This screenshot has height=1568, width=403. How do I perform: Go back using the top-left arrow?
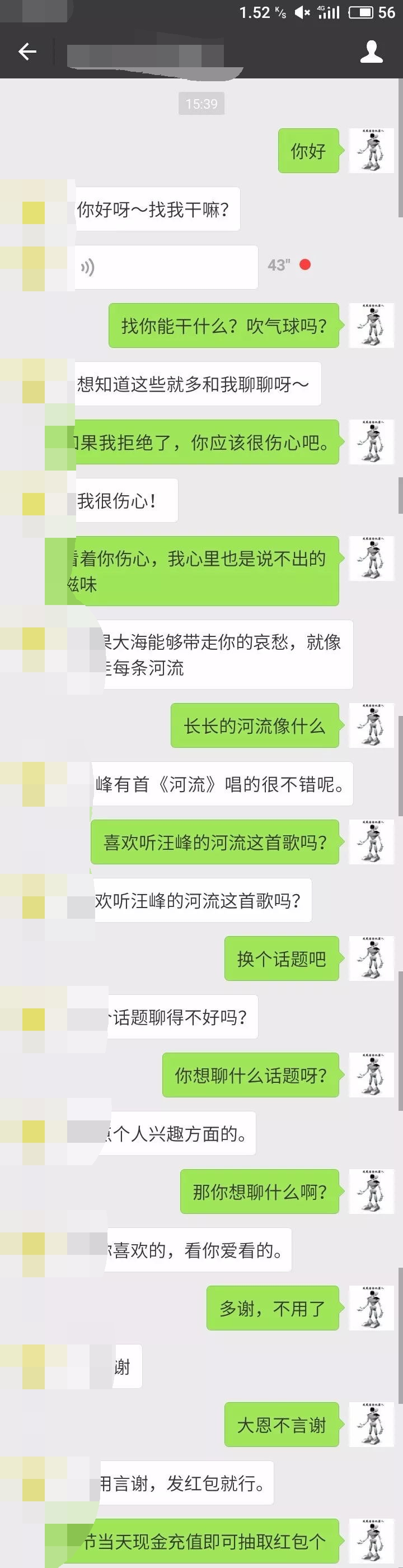pos(27,52)
